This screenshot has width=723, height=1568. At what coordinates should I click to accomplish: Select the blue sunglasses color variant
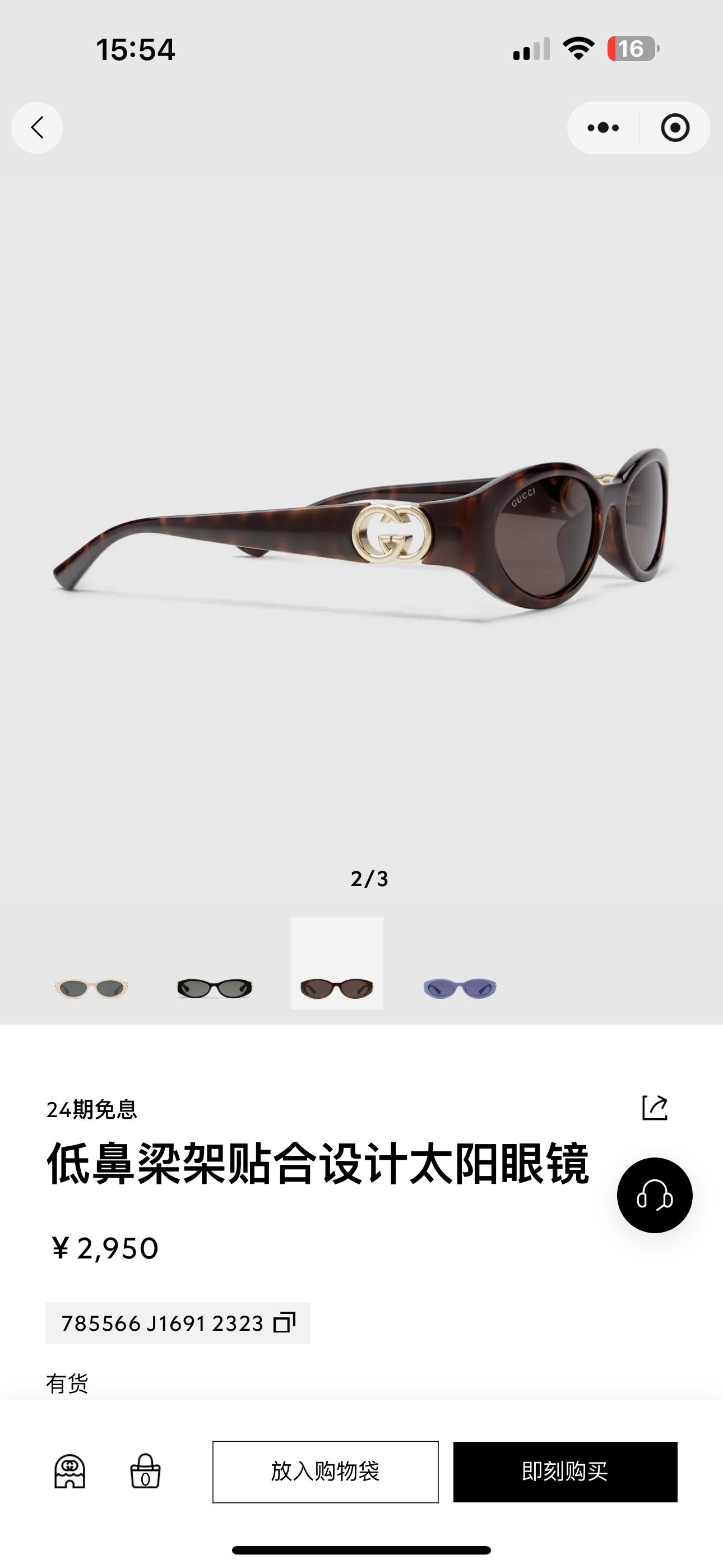460,988
